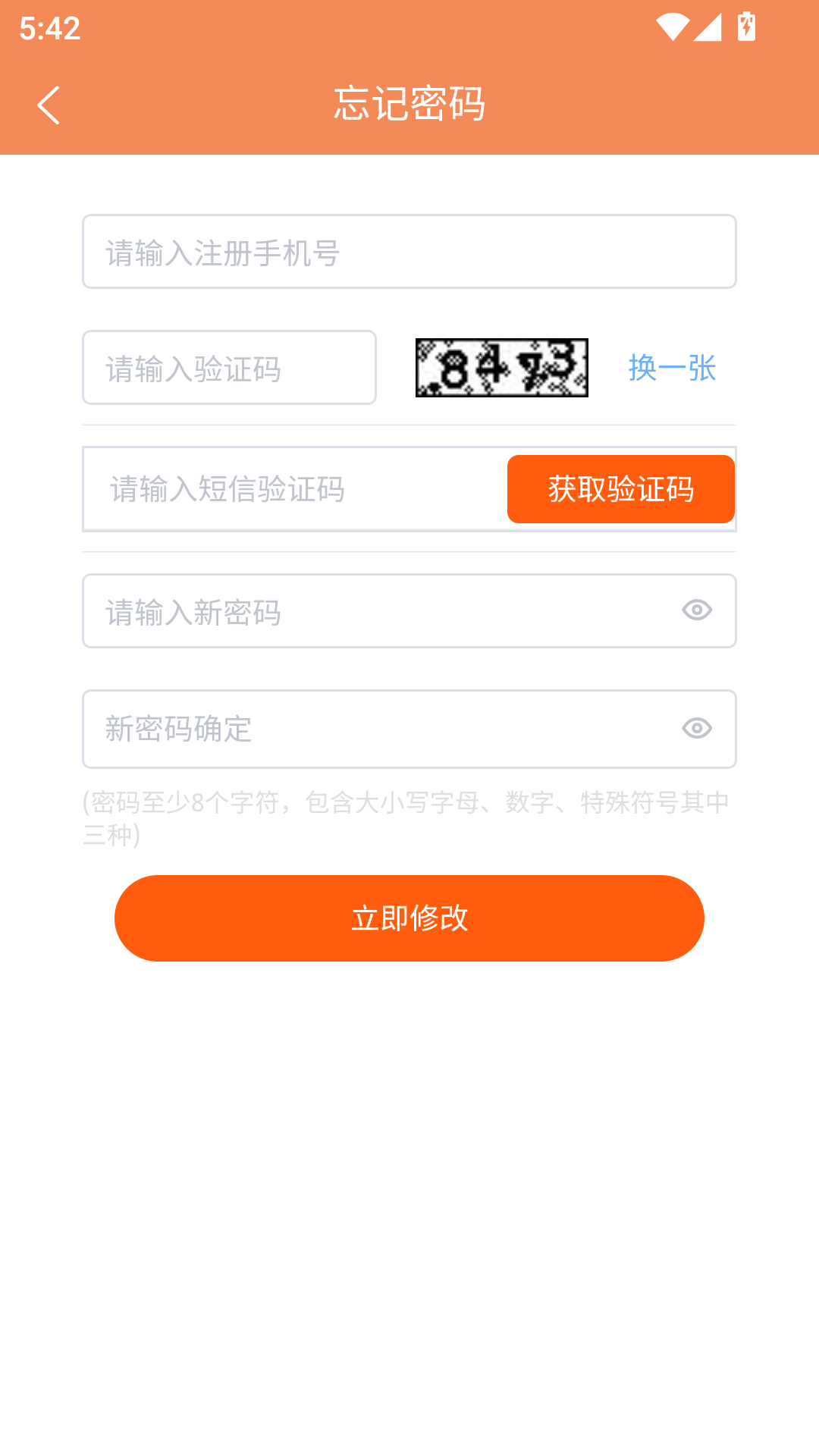The width and height of the screenshot is (819, 1456).
Task: Select the 忘记密码 title bar
Action: point(409,105)
